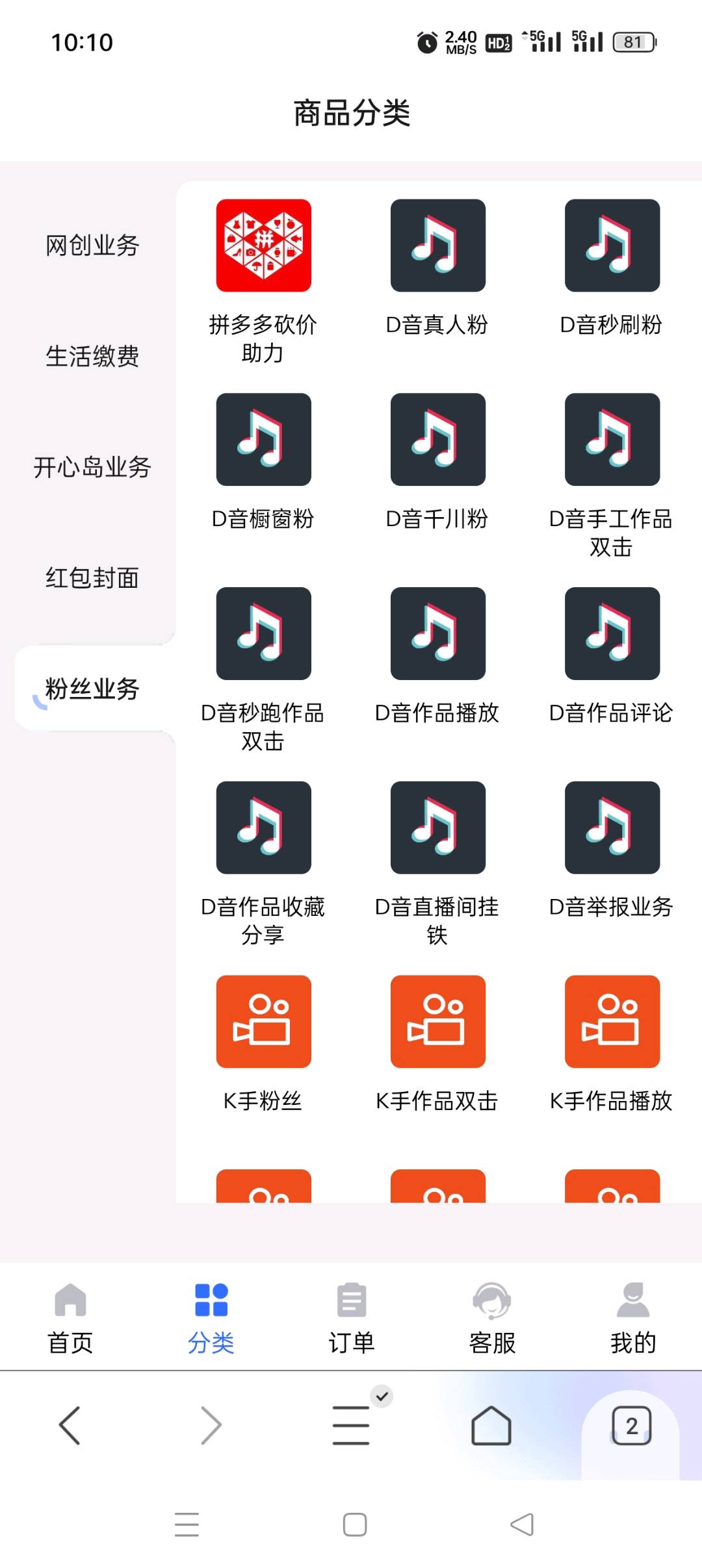This screenshot has width=702, height=1568.
Task: Select the 网创业务 category
Action: (92, 246)
